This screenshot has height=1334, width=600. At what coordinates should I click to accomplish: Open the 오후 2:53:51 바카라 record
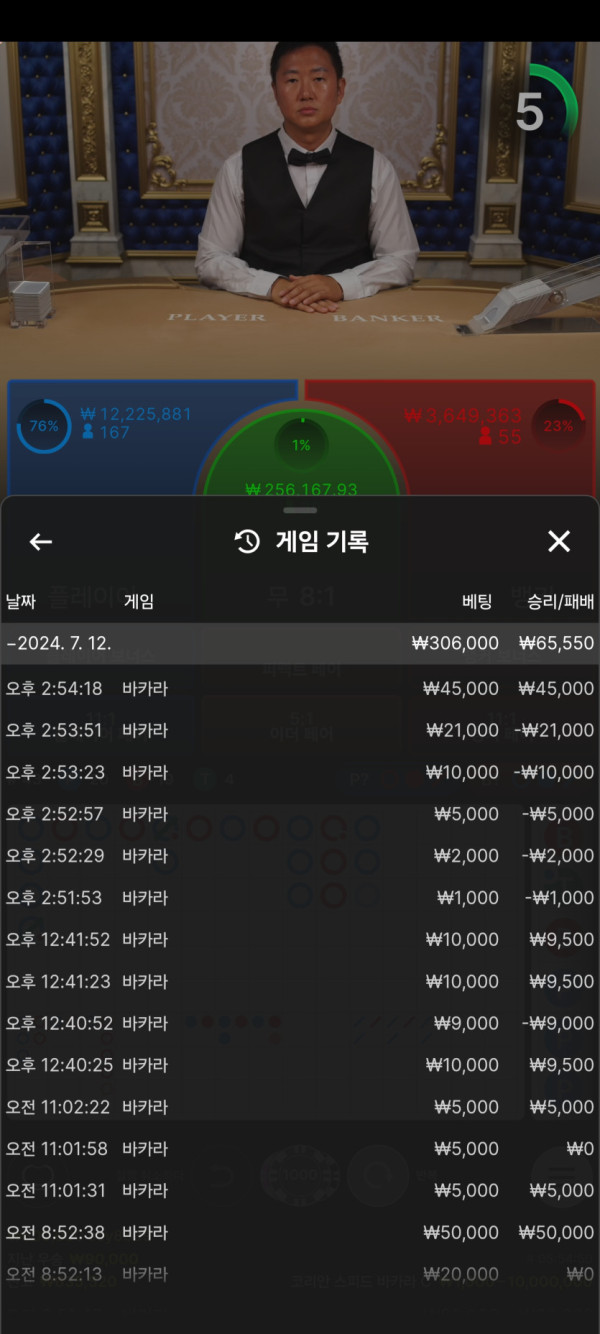coord(300,730)
